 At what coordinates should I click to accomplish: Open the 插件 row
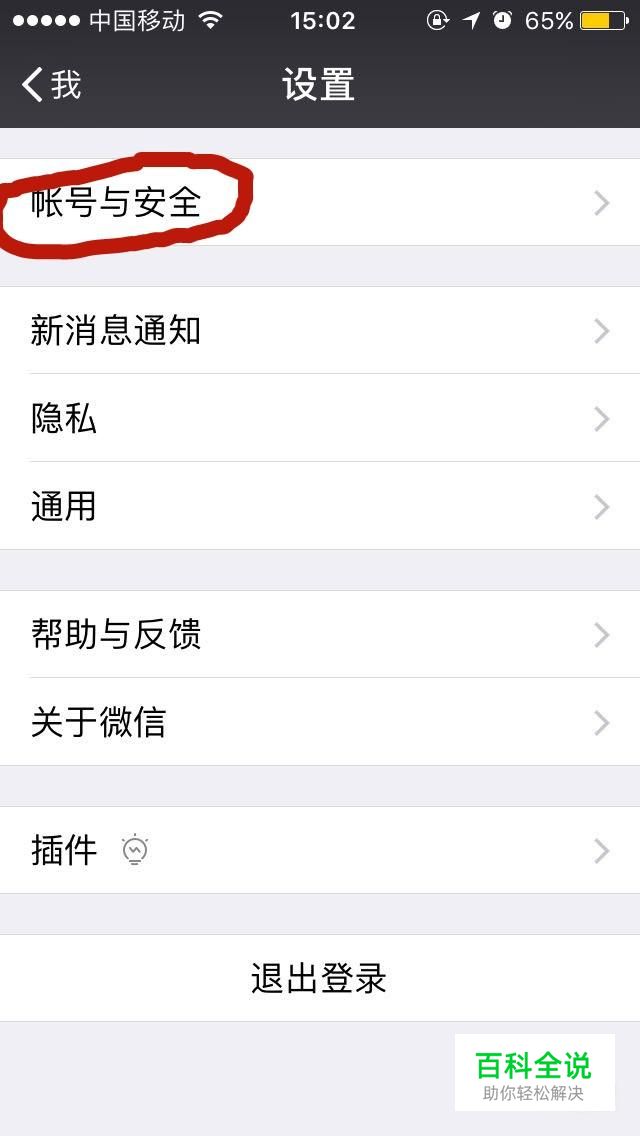coord(320,850)
